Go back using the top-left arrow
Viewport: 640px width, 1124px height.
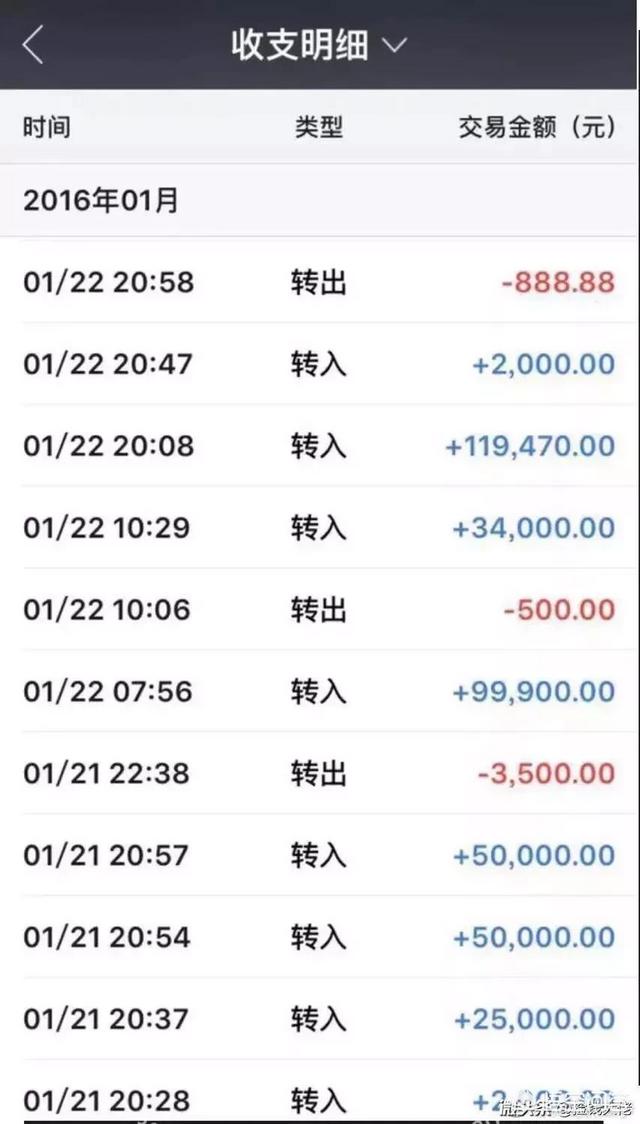[33, 45]
